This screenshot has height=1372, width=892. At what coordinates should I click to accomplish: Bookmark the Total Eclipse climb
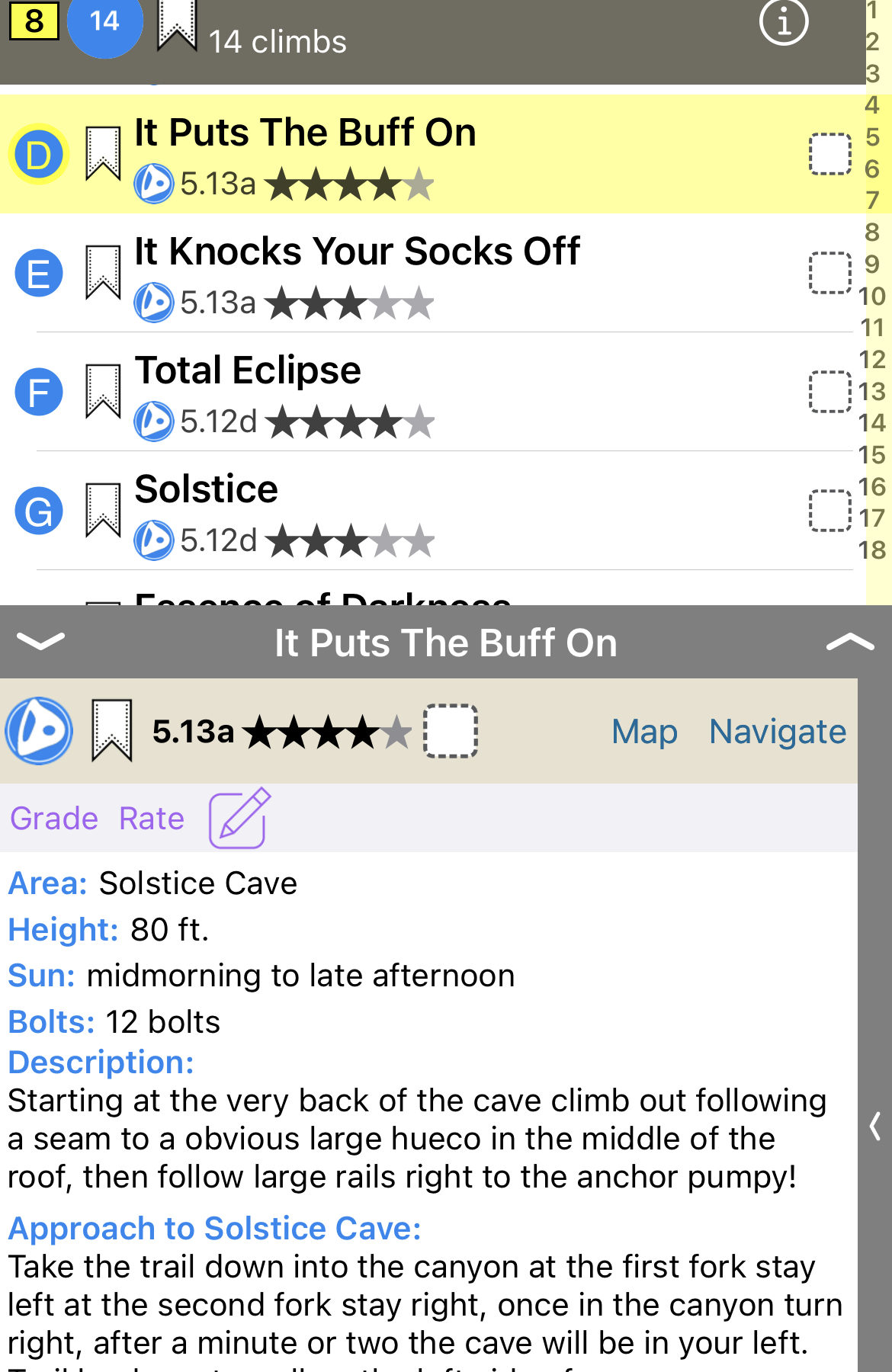pyautogui.click(x=103, y=392)
